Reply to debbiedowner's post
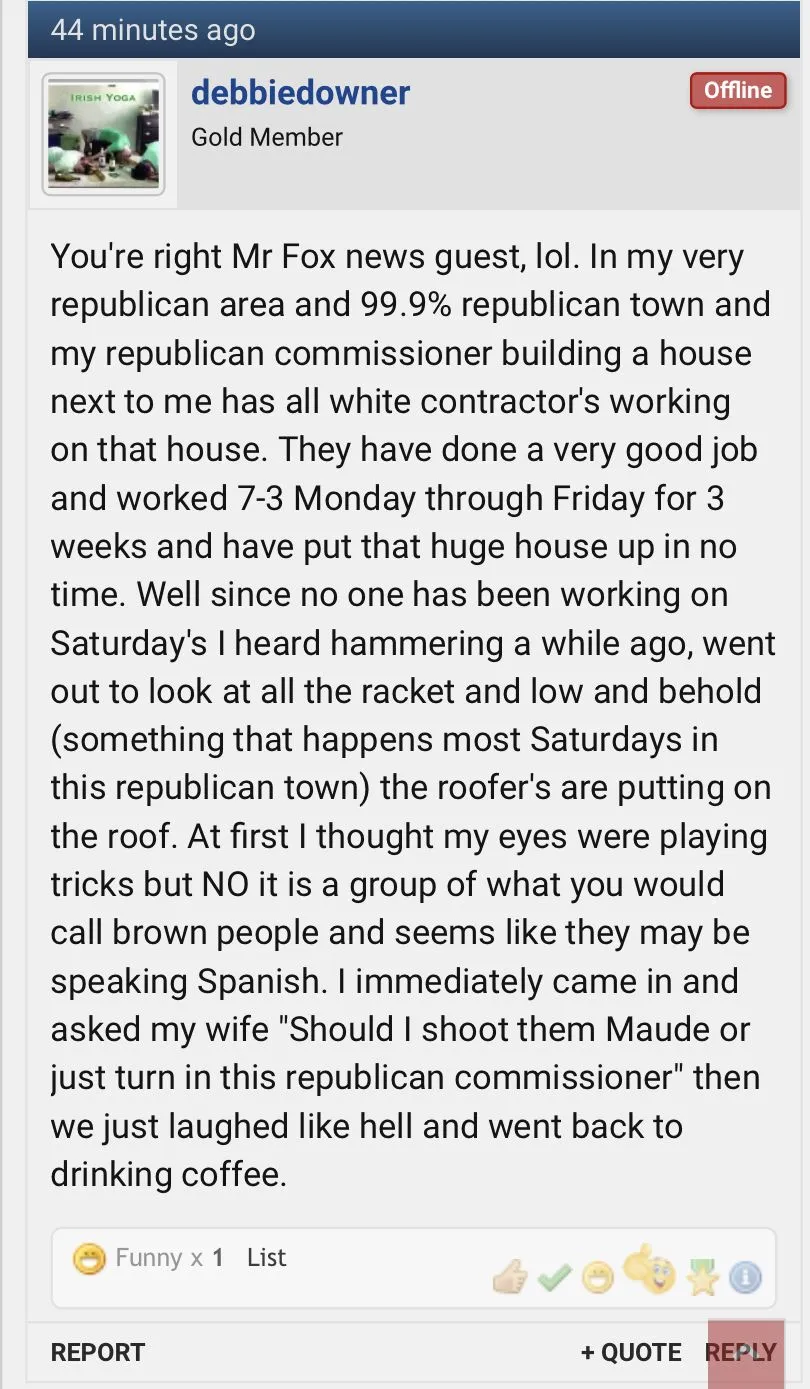Image resolution: width=810 pixels, height=1389 pixels. 741,1352
